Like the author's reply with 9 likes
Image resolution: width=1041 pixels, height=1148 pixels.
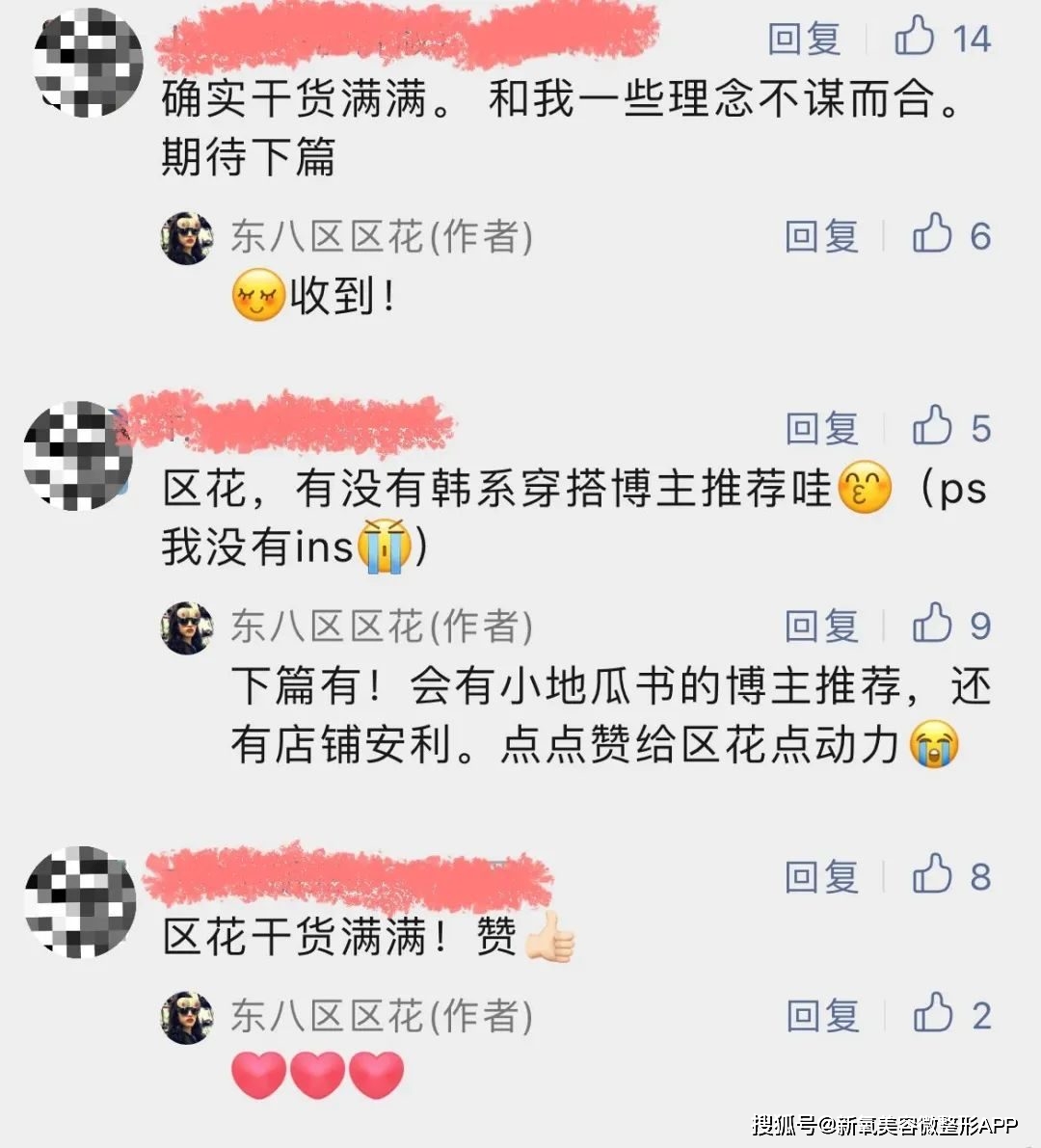tap(932, 625)
